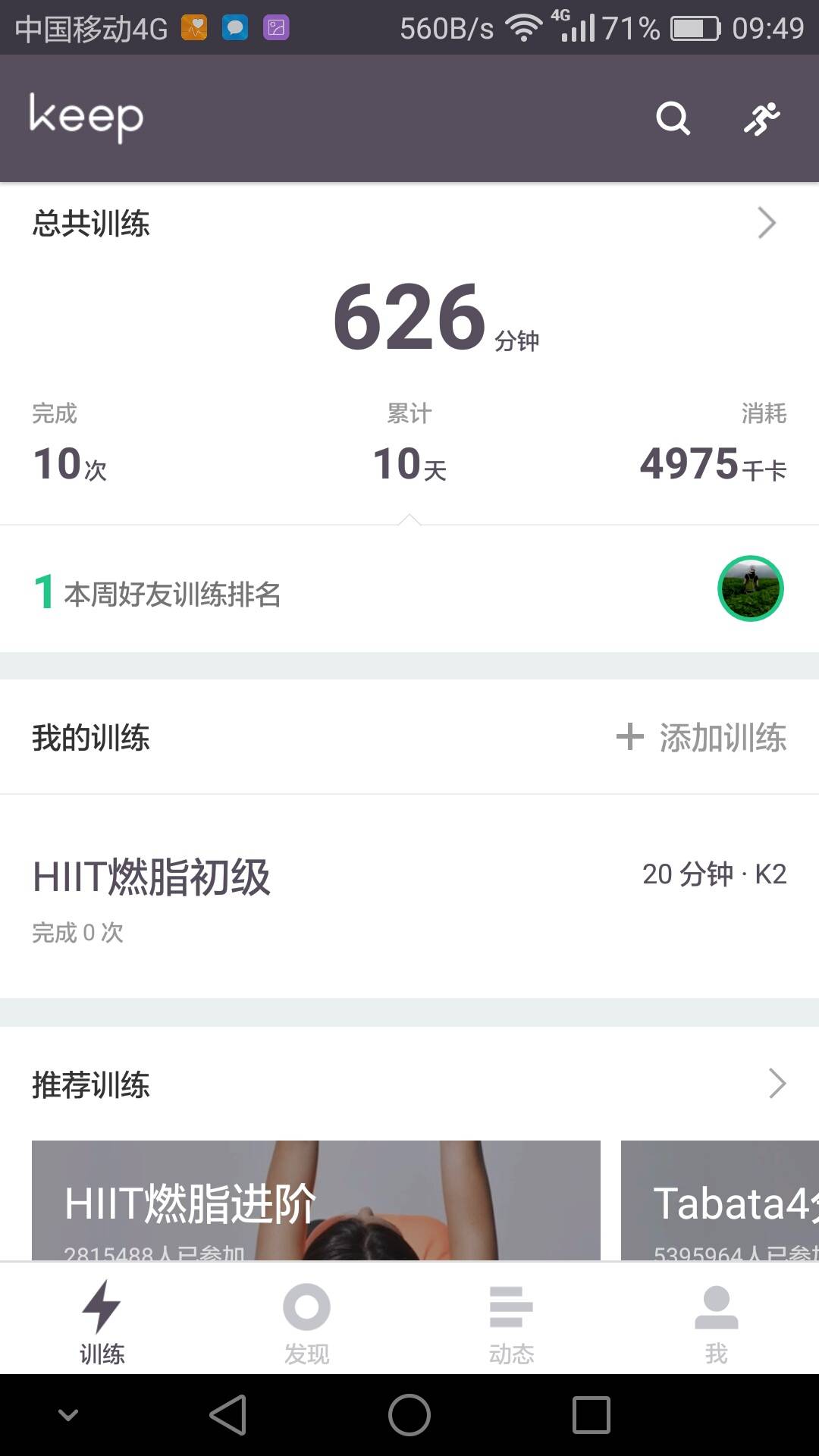The height and width of the screenshot is (1456, 819).
Task: Return to the system home screen
Action: (409, 1415)
